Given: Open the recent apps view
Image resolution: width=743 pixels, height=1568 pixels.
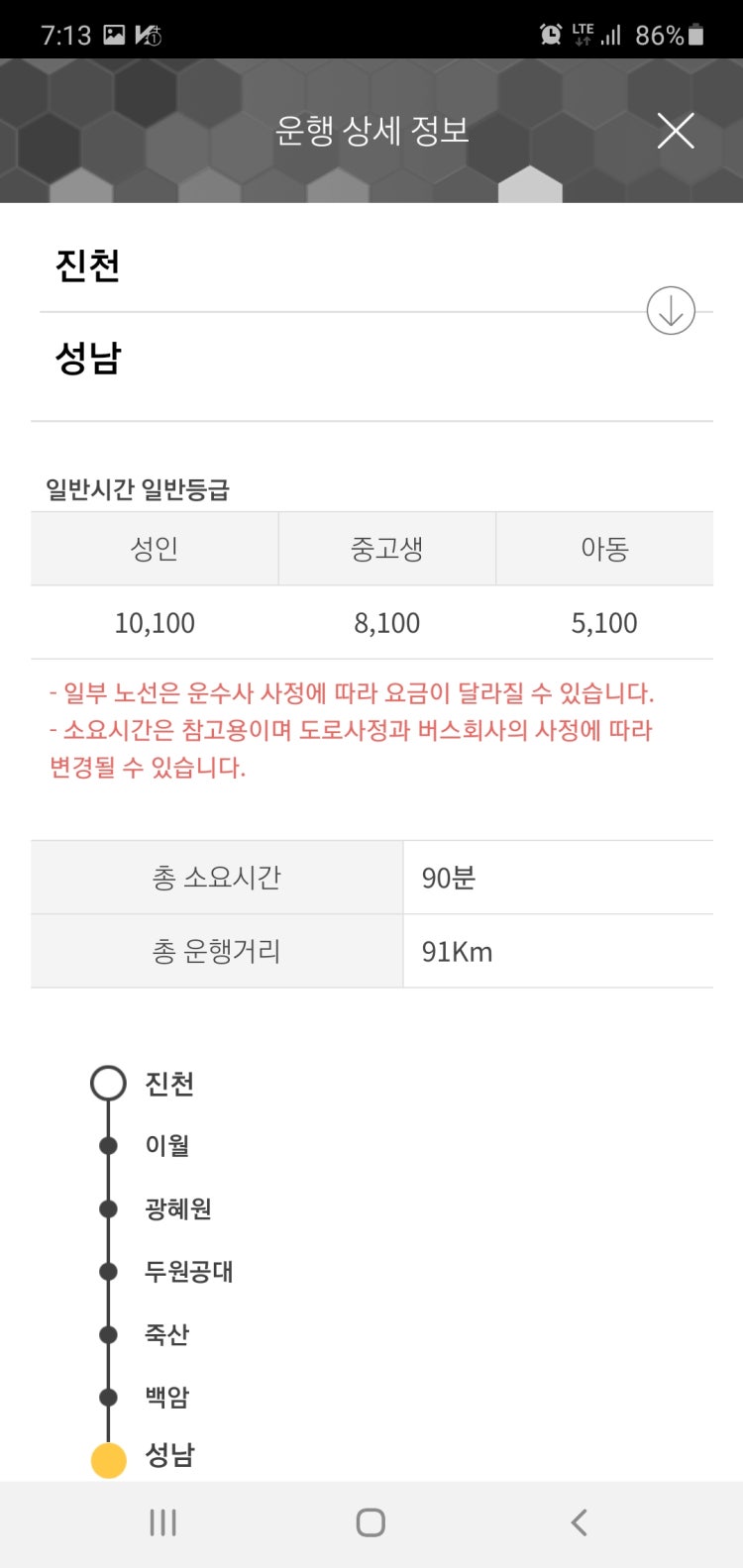Looking at the screenshot, I should click(x=162, y=1522).
